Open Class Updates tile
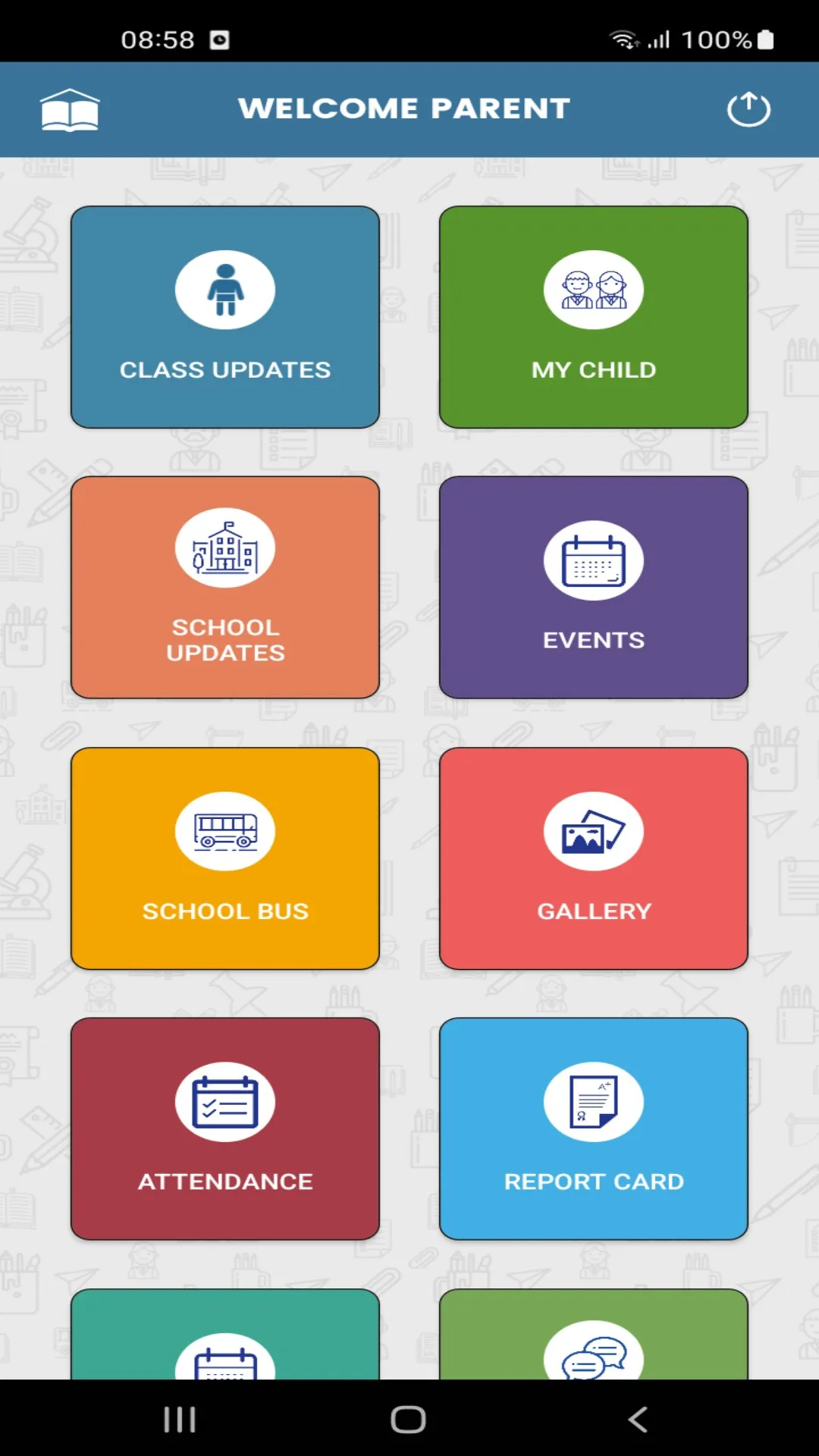The image size is (819, 1456). (225, 317)
